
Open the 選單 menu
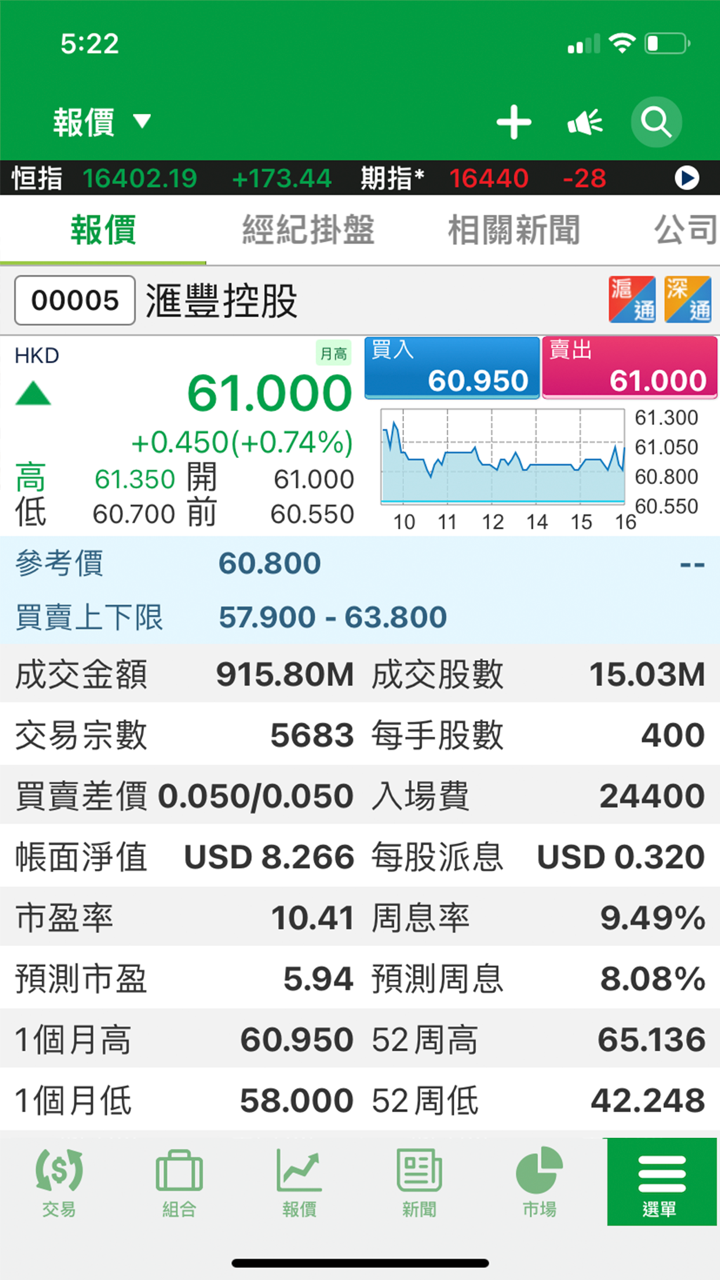pyautogui.click(x=661, y=1182)
